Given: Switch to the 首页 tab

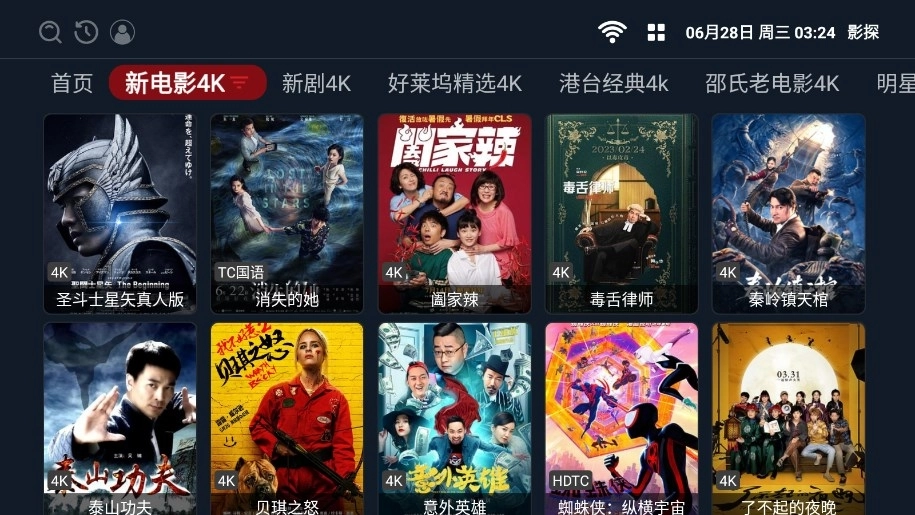Looking at the screenshot, I should [x=72, y=83].
